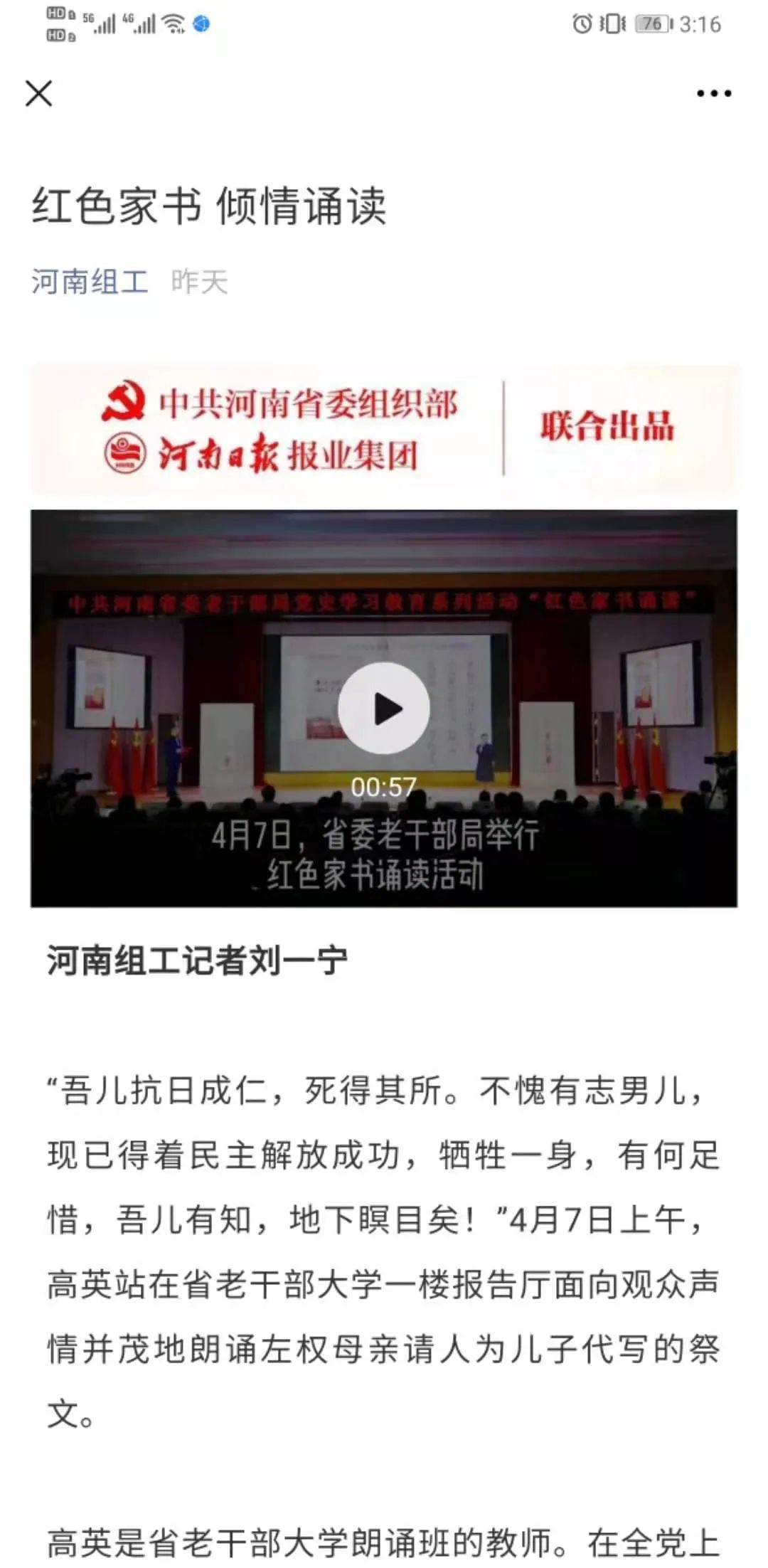Viewport: 768px width, 1568px height.
Task: Open the three-dot overflow menu
Action: click(714, 93)
